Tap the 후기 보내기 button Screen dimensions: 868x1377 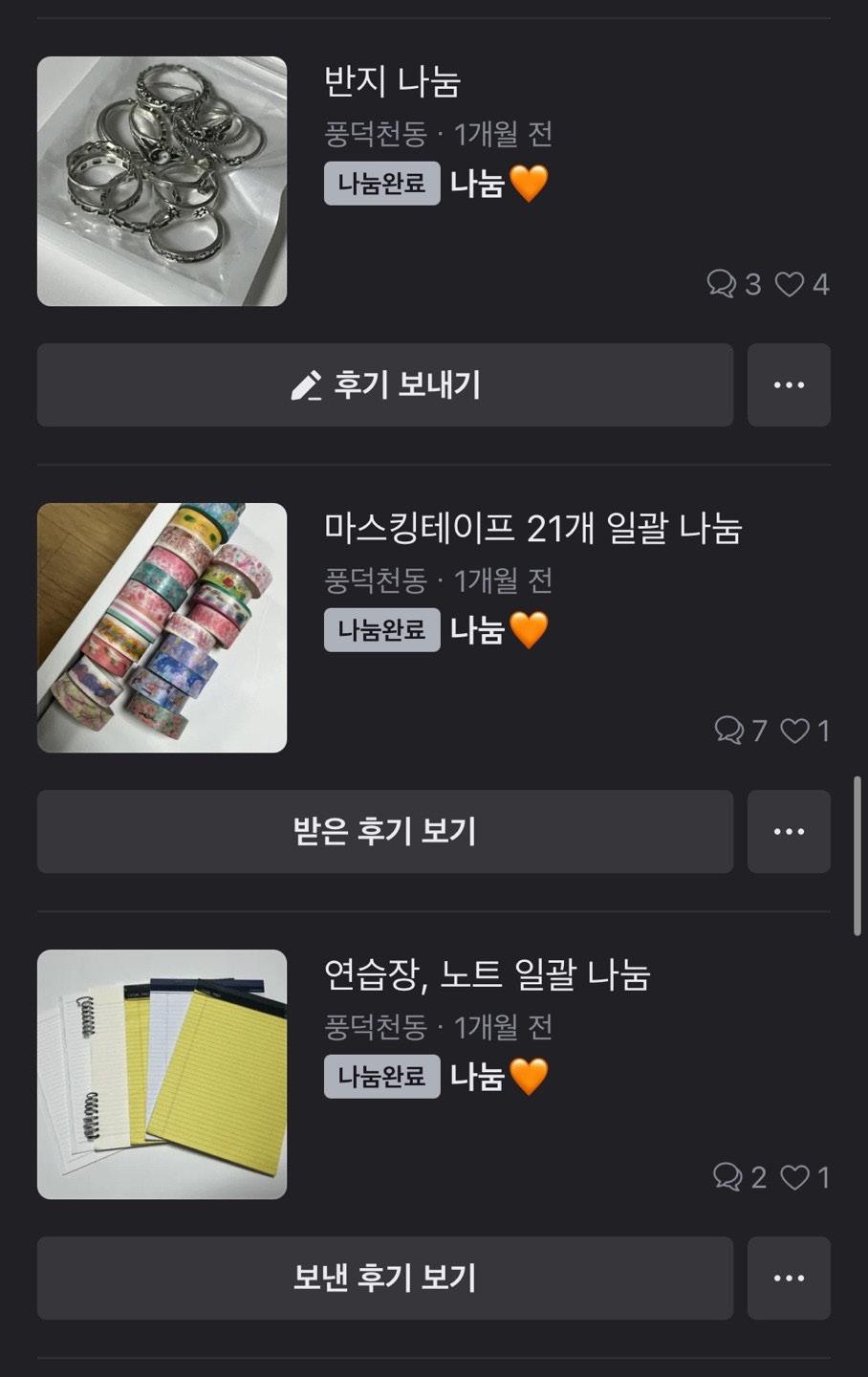pyautogui.click(x=384, y=385)
